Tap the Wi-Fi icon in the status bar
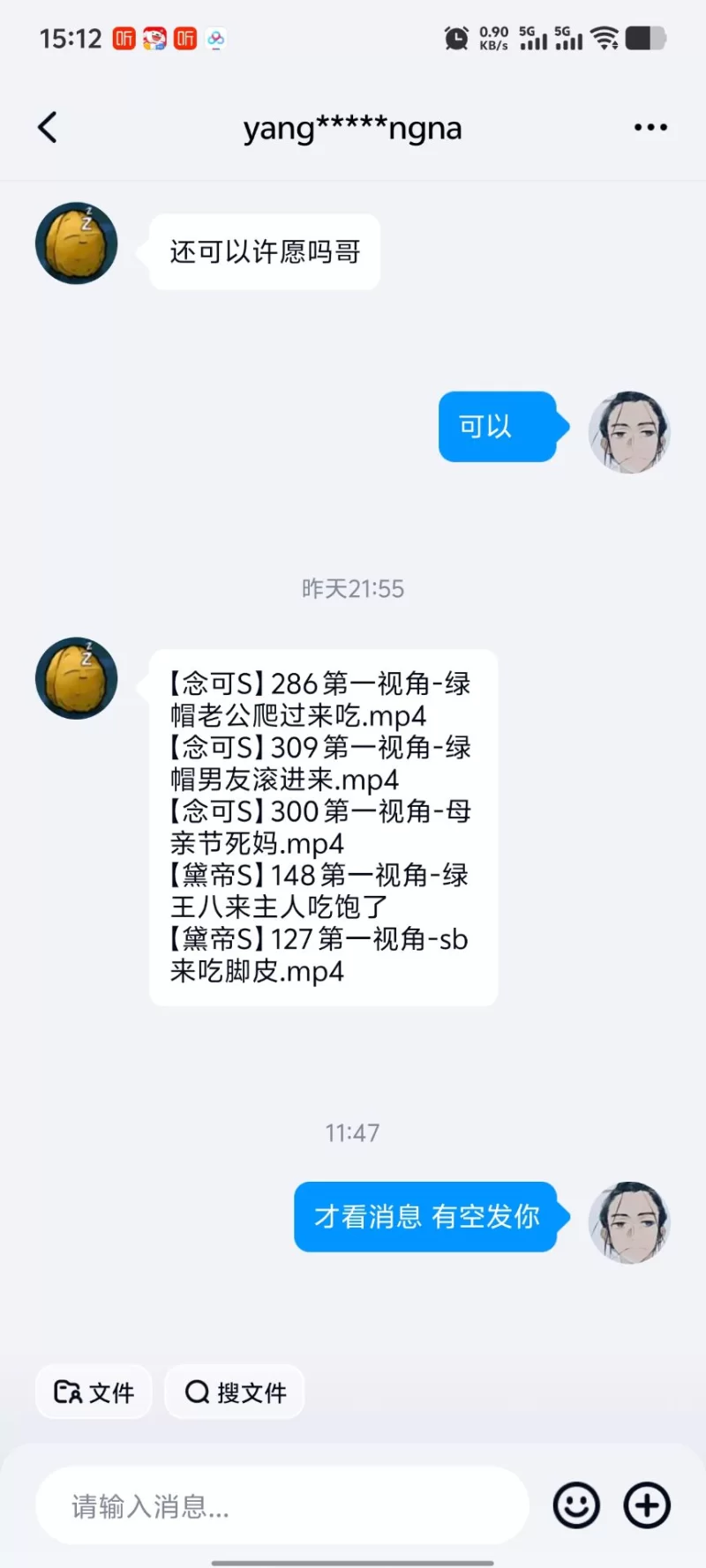Image resolution: width=706 pixels, height=1568 pixels. click(x=604, y=39)
